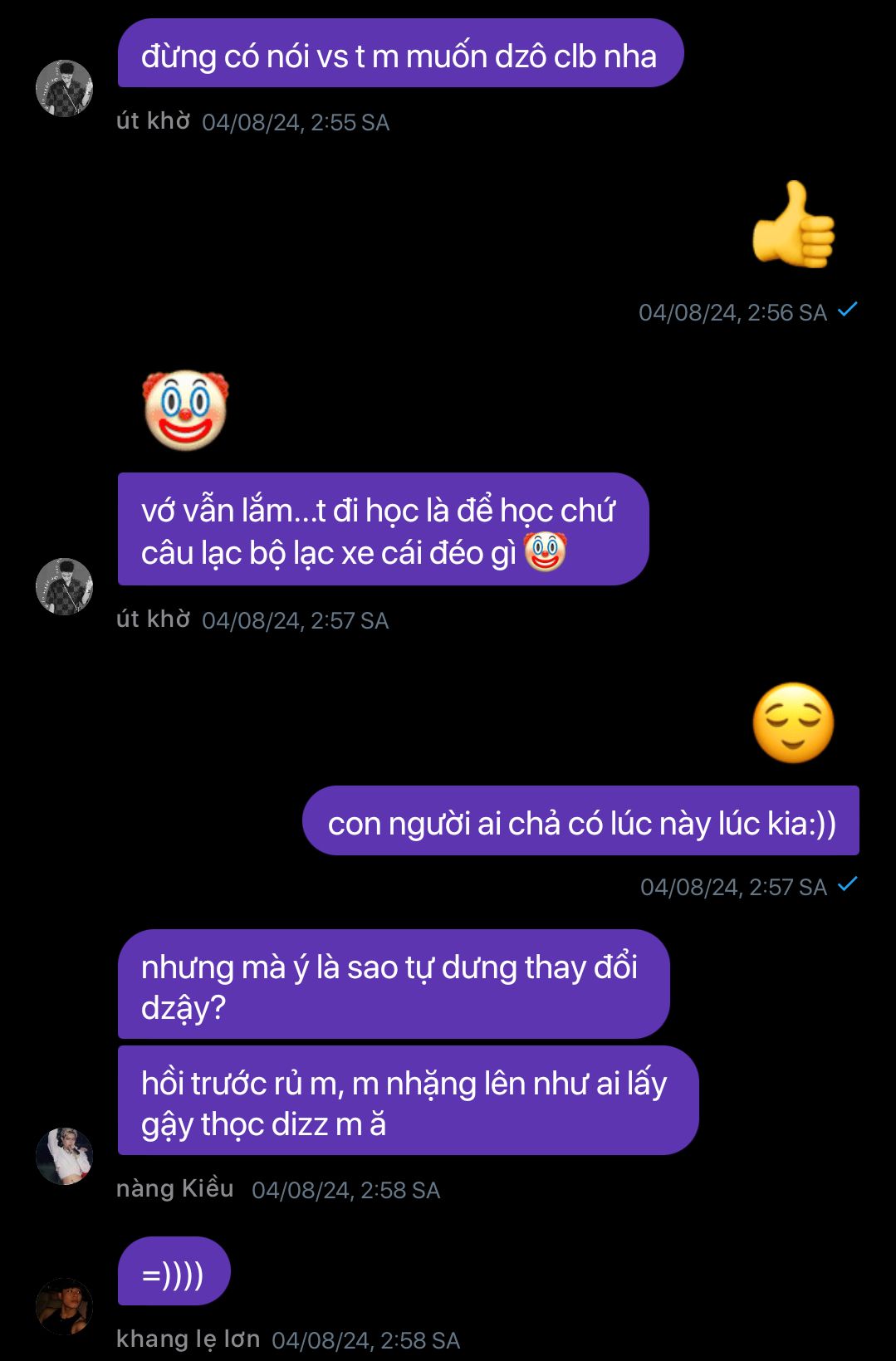Open út khờ's avatar beside the clb message

[x=64, y=88]
